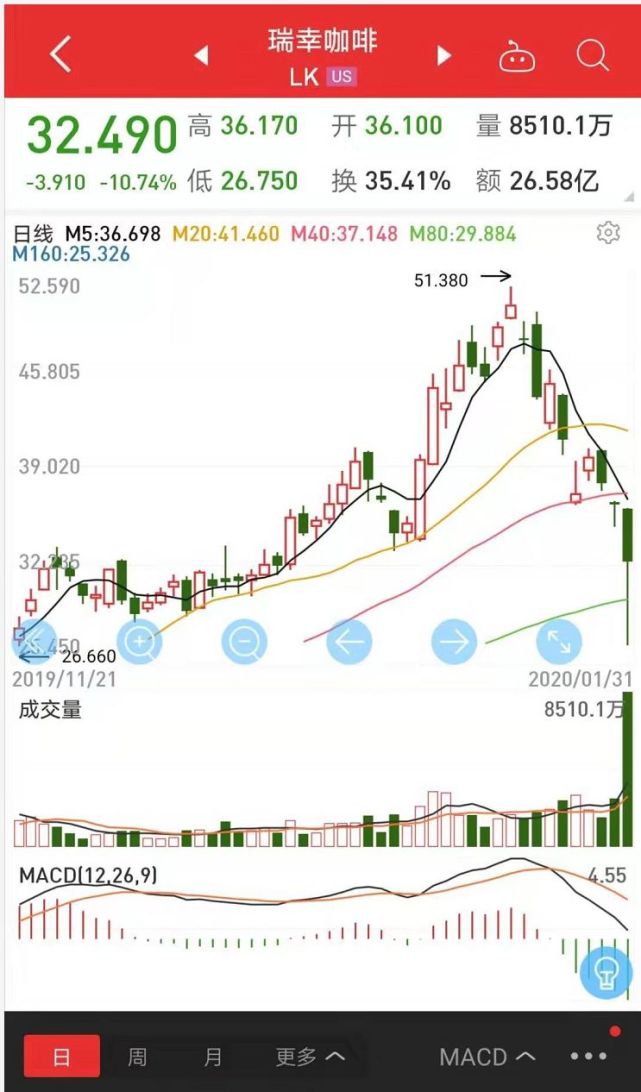Open the three-dot more menu
Screen dimensions: 641x1092
pos(589,1057)
